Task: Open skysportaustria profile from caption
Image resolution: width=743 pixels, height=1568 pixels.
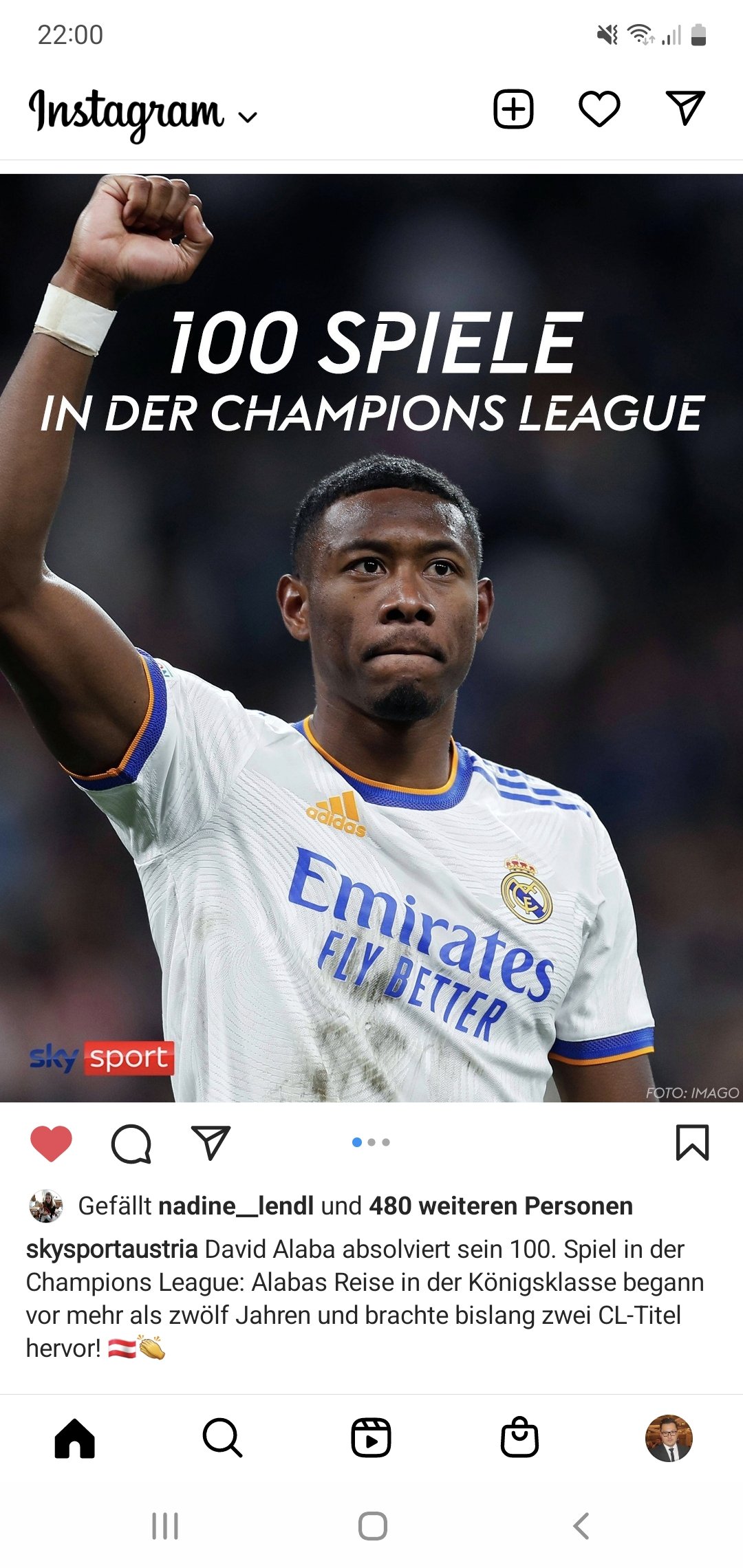Action: 112,1249
